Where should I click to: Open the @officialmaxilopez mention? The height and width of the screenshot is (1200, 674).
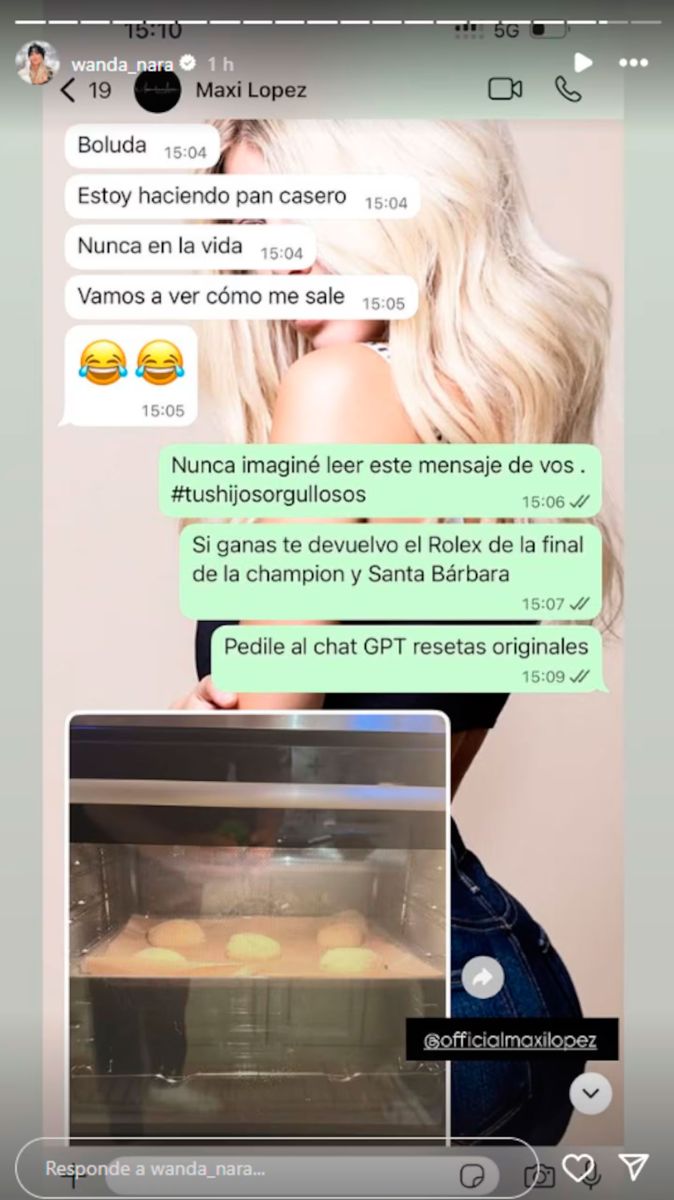(511, 1040)
